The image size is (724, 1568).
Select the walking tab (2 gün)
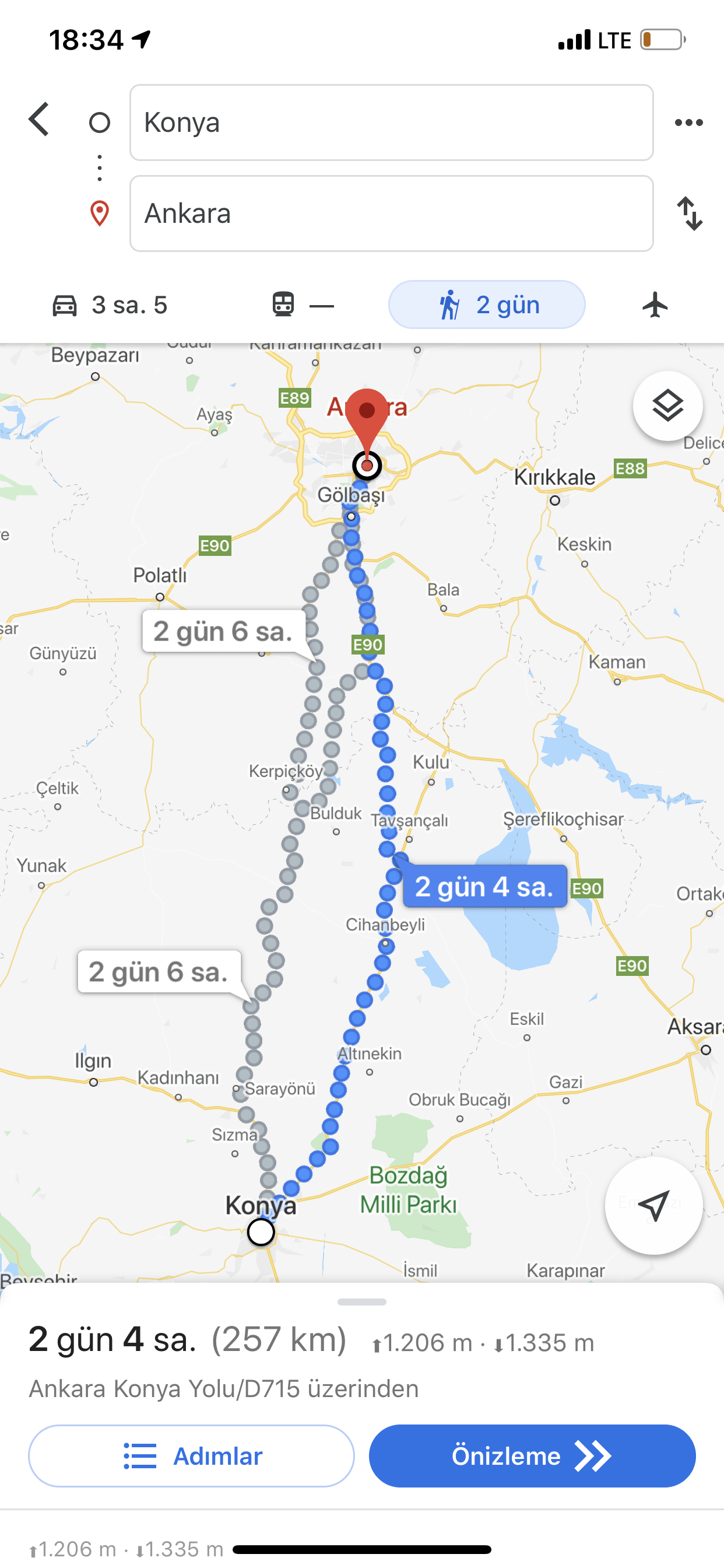click(487, 305)
